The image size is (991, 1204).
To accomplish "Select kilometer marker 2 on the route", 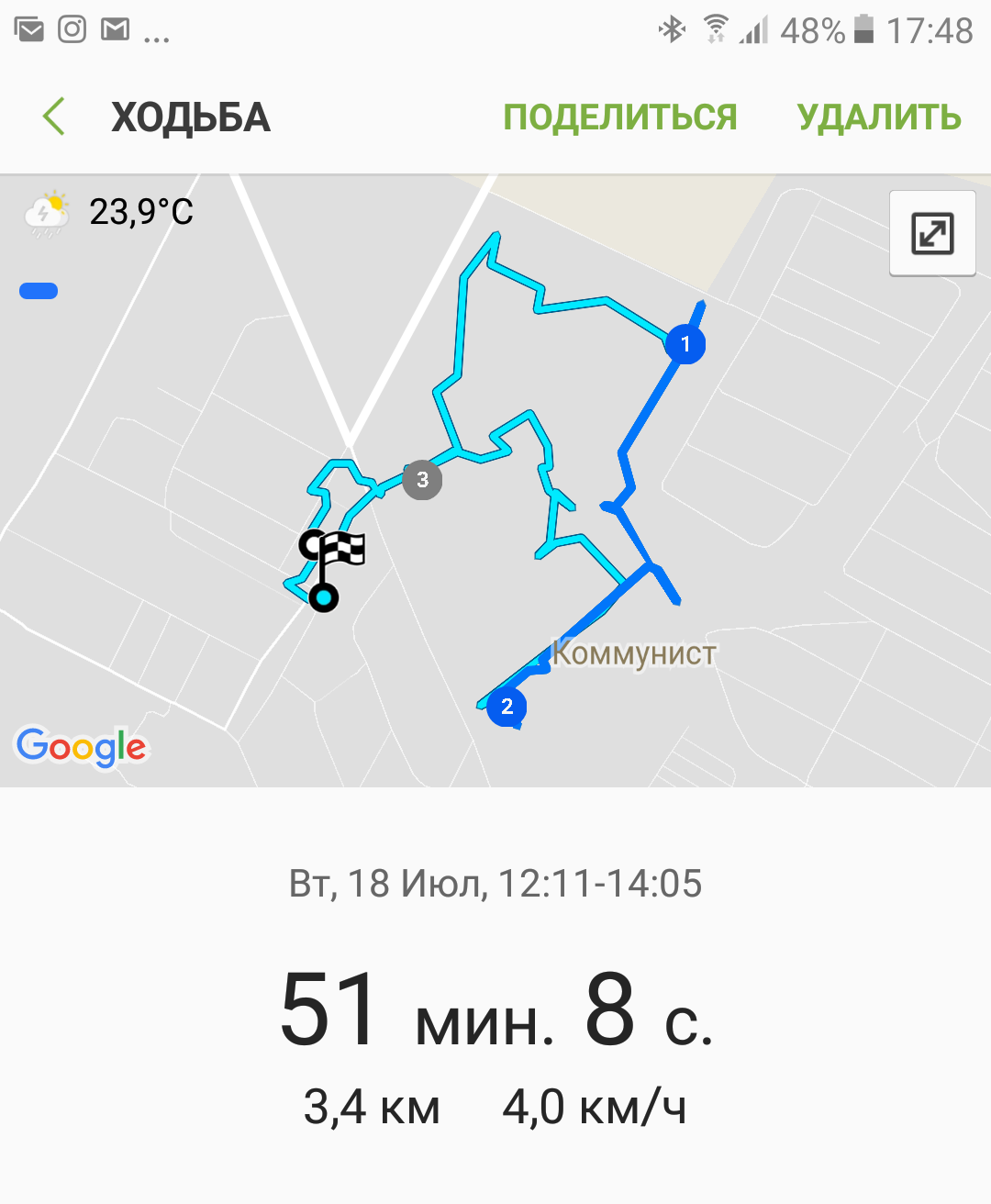I will pyautogui.click(x=507, y=707).
